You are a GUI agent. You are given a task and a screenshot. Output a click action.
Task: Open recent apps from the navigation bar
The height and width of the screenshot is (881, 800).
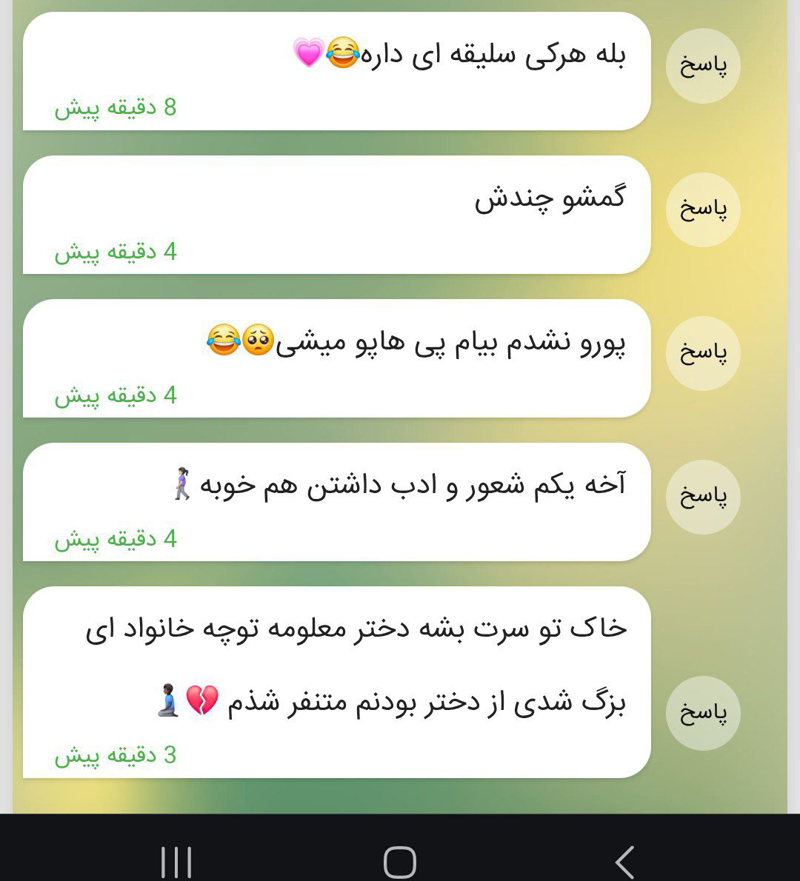point(176,861)
